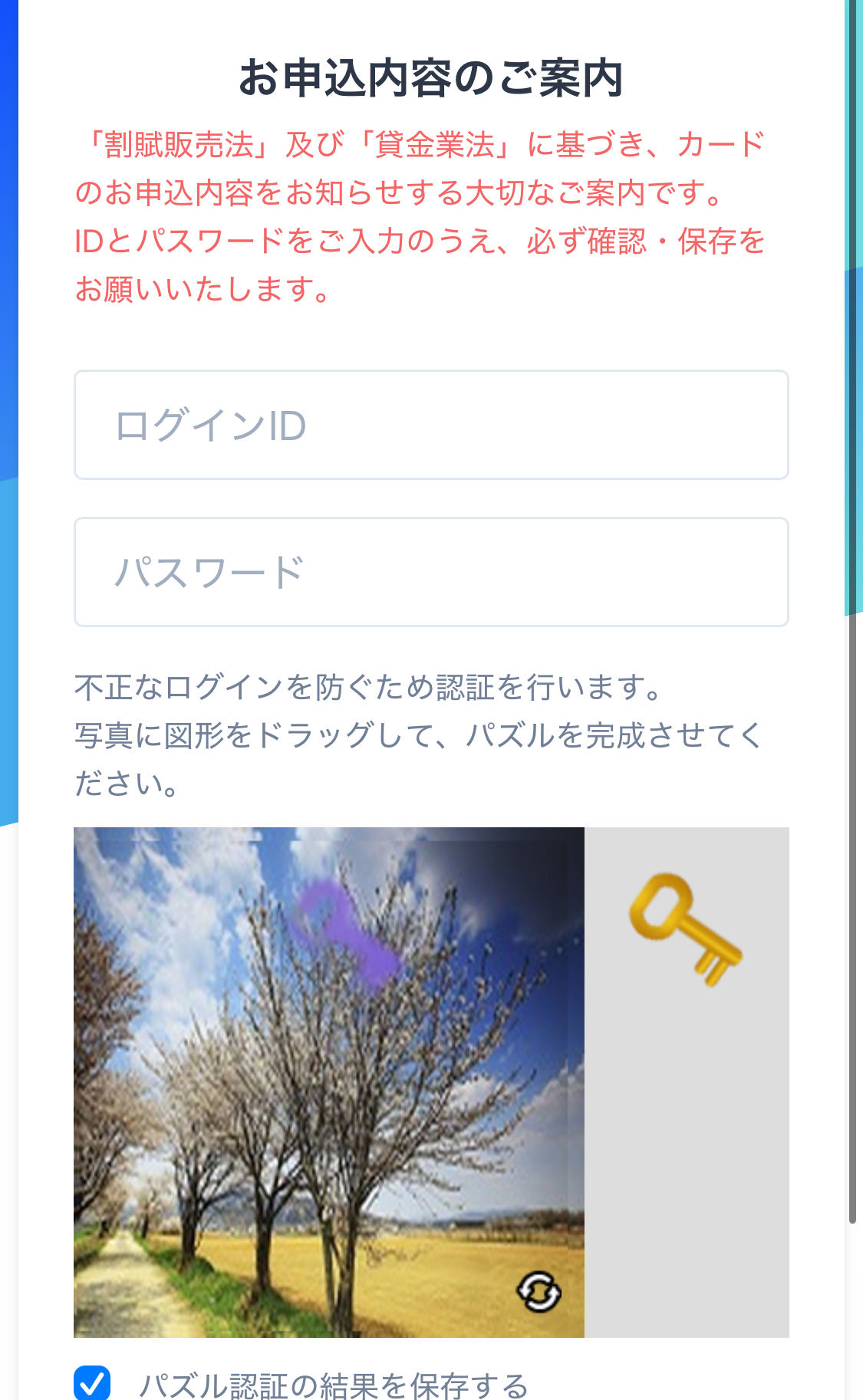Viewport: 863px width, 1400px height.
Task: Uncheck パズル認証の結果を保存する checkbox
Action: [x=92, y=1382]
